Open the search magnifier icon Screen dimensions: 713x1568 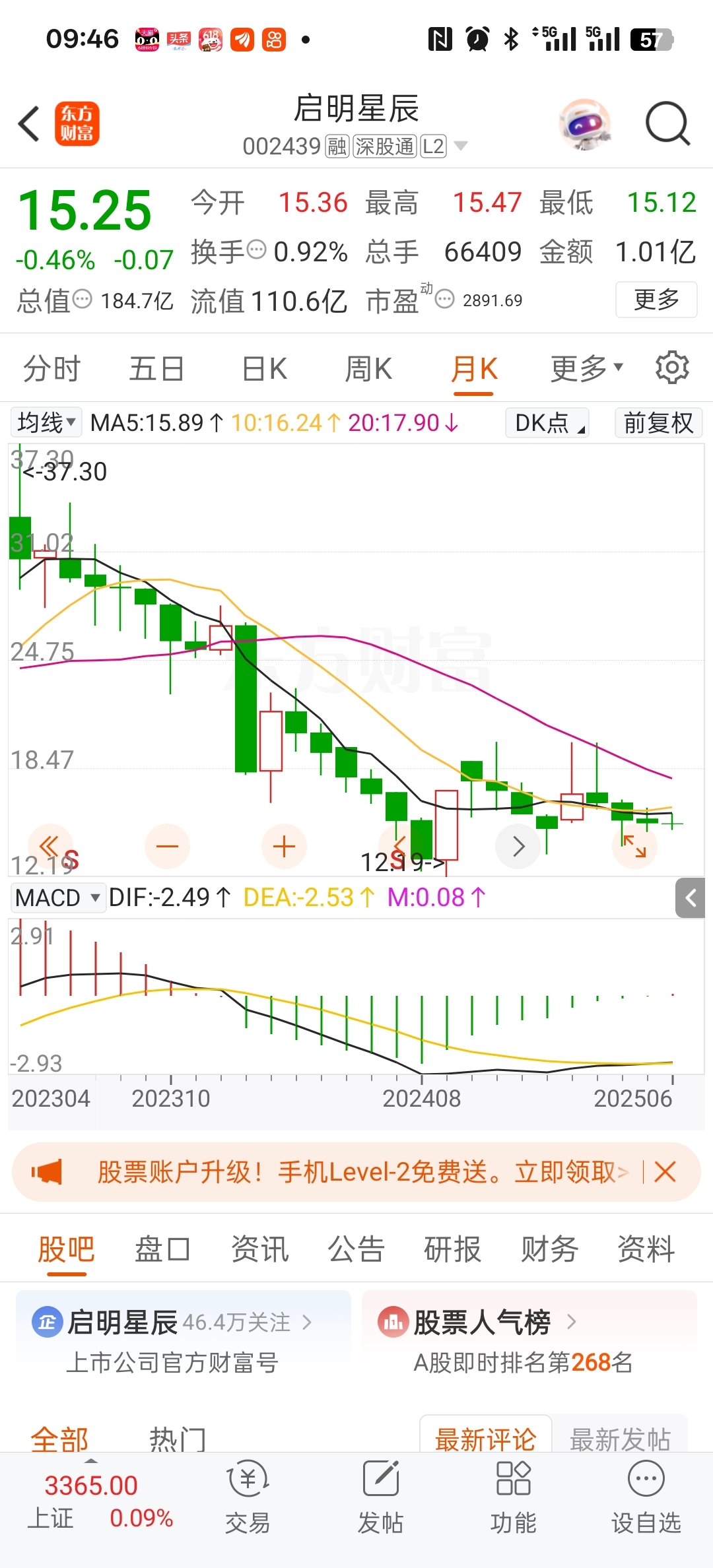pos(667,123)
